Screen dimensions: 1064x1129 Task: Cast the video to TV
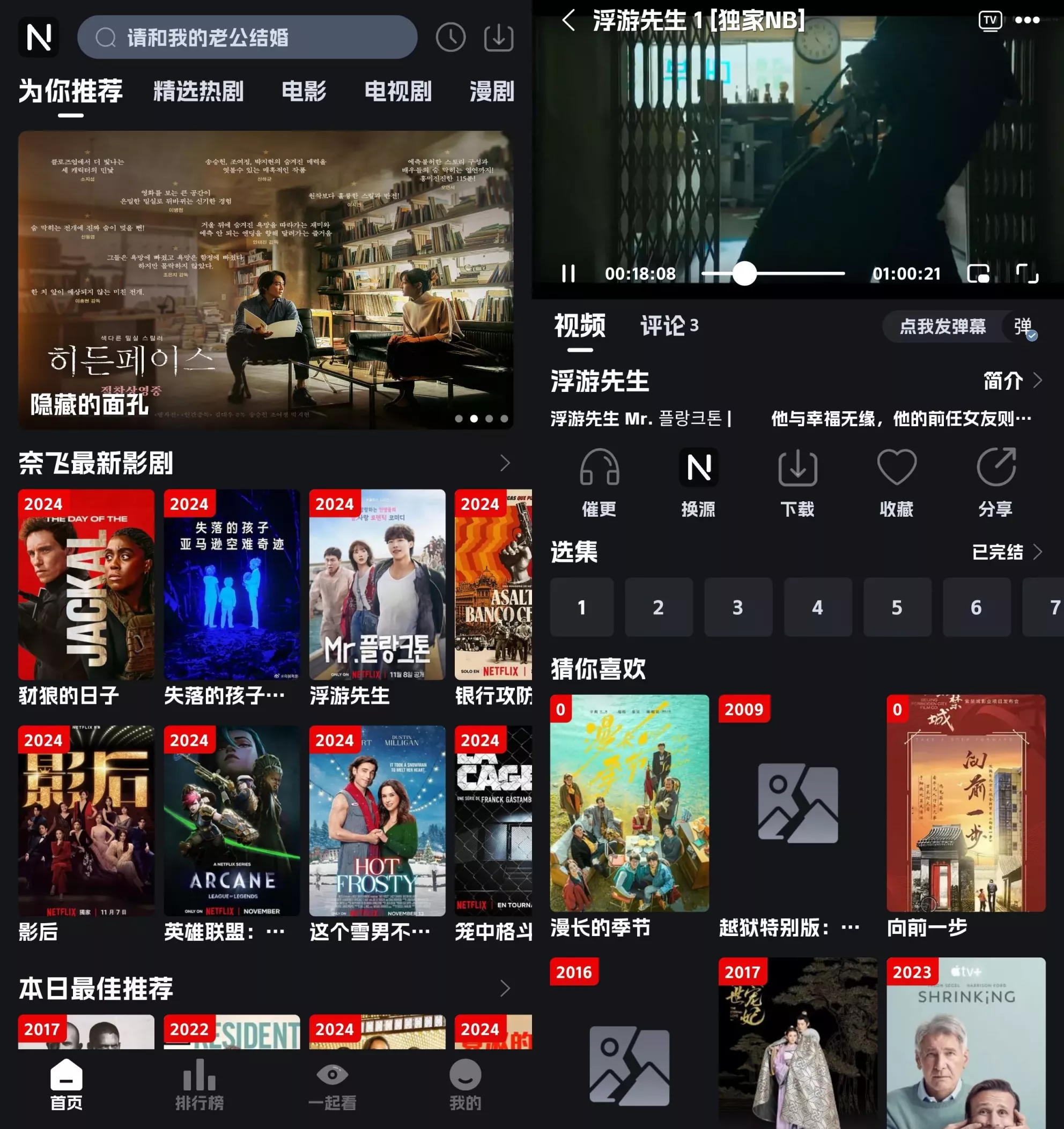[x=989, y=20]
